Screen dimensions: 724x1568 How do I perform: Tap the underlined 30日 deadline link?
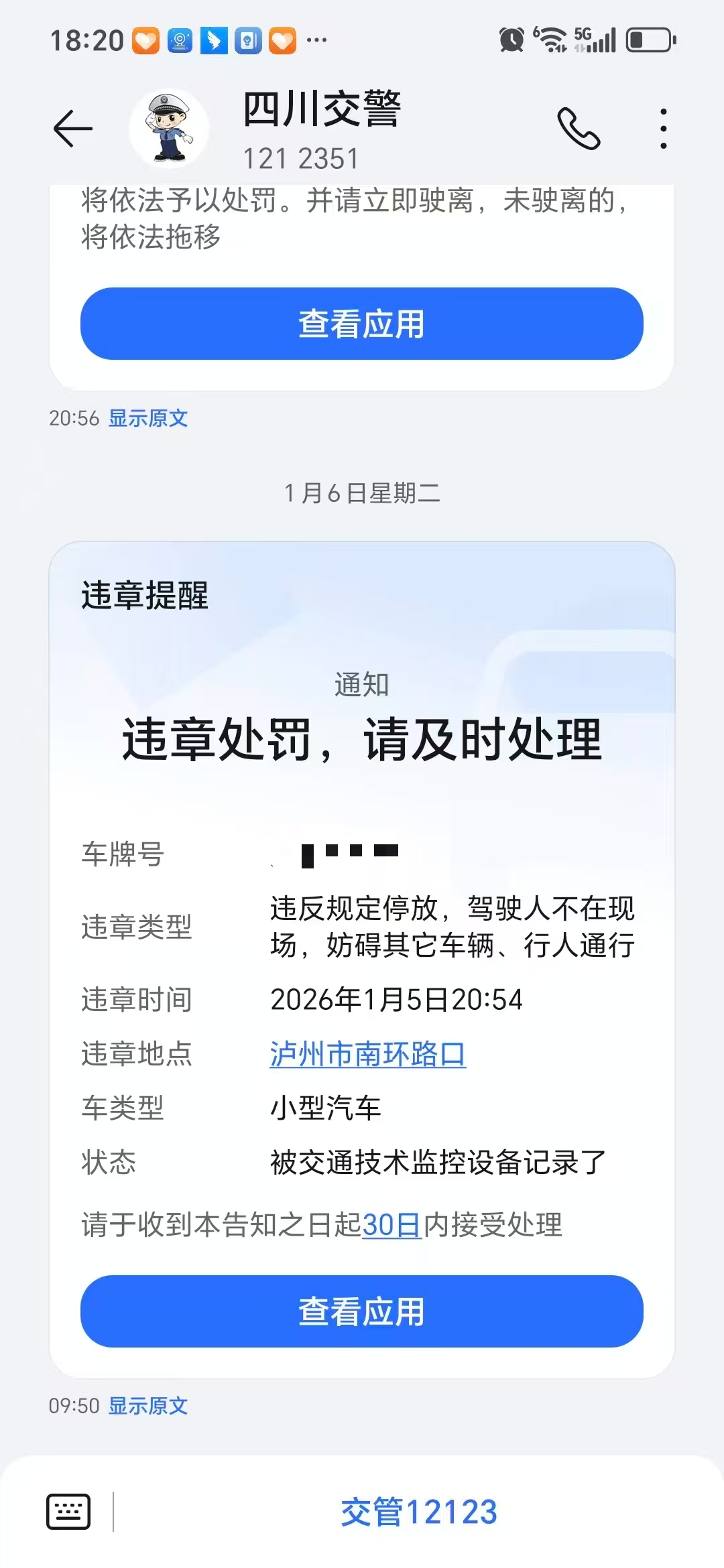(391, 1225)
